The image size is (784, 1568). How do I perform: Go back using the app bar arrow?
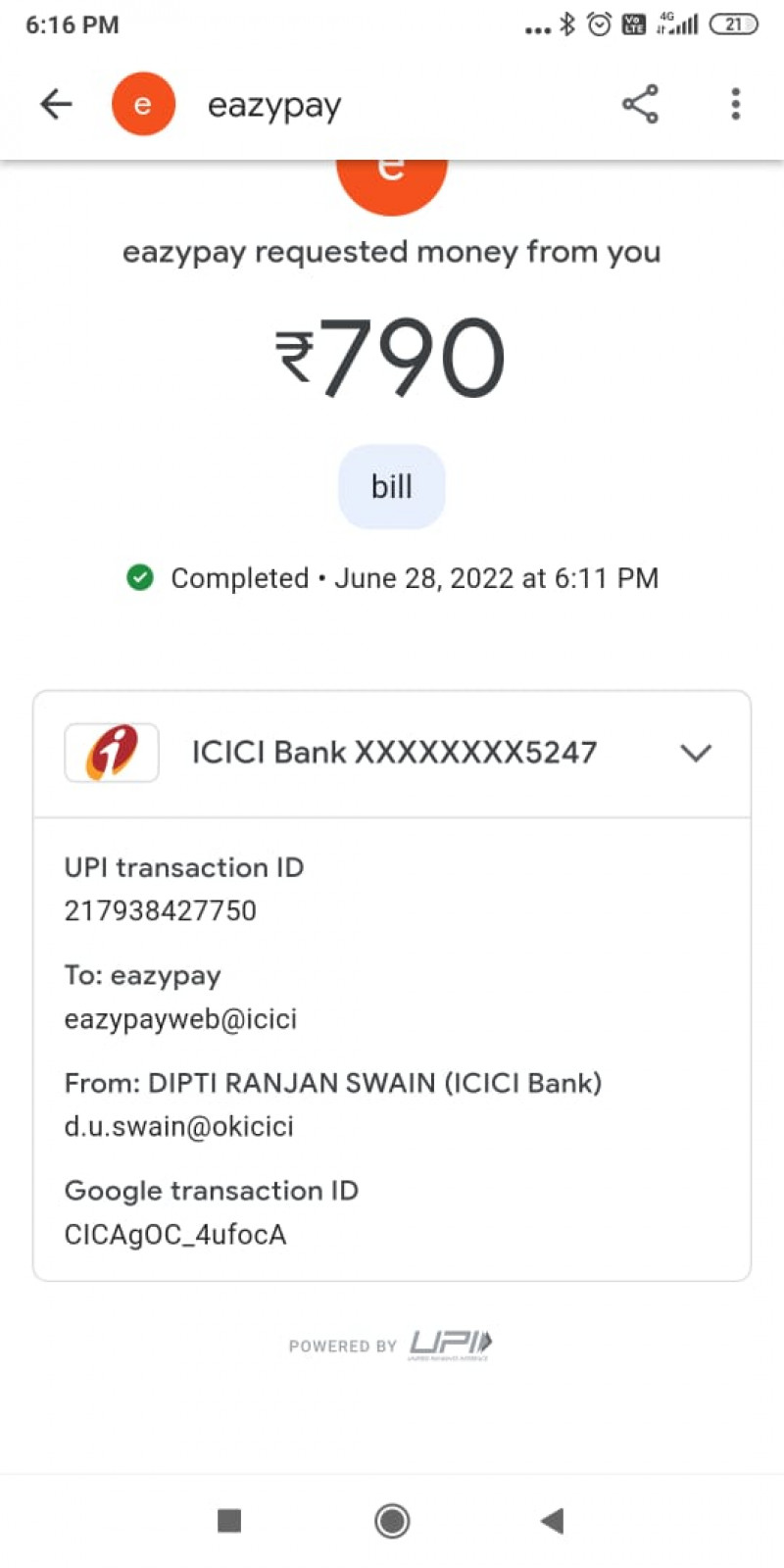tap(56, 104)
